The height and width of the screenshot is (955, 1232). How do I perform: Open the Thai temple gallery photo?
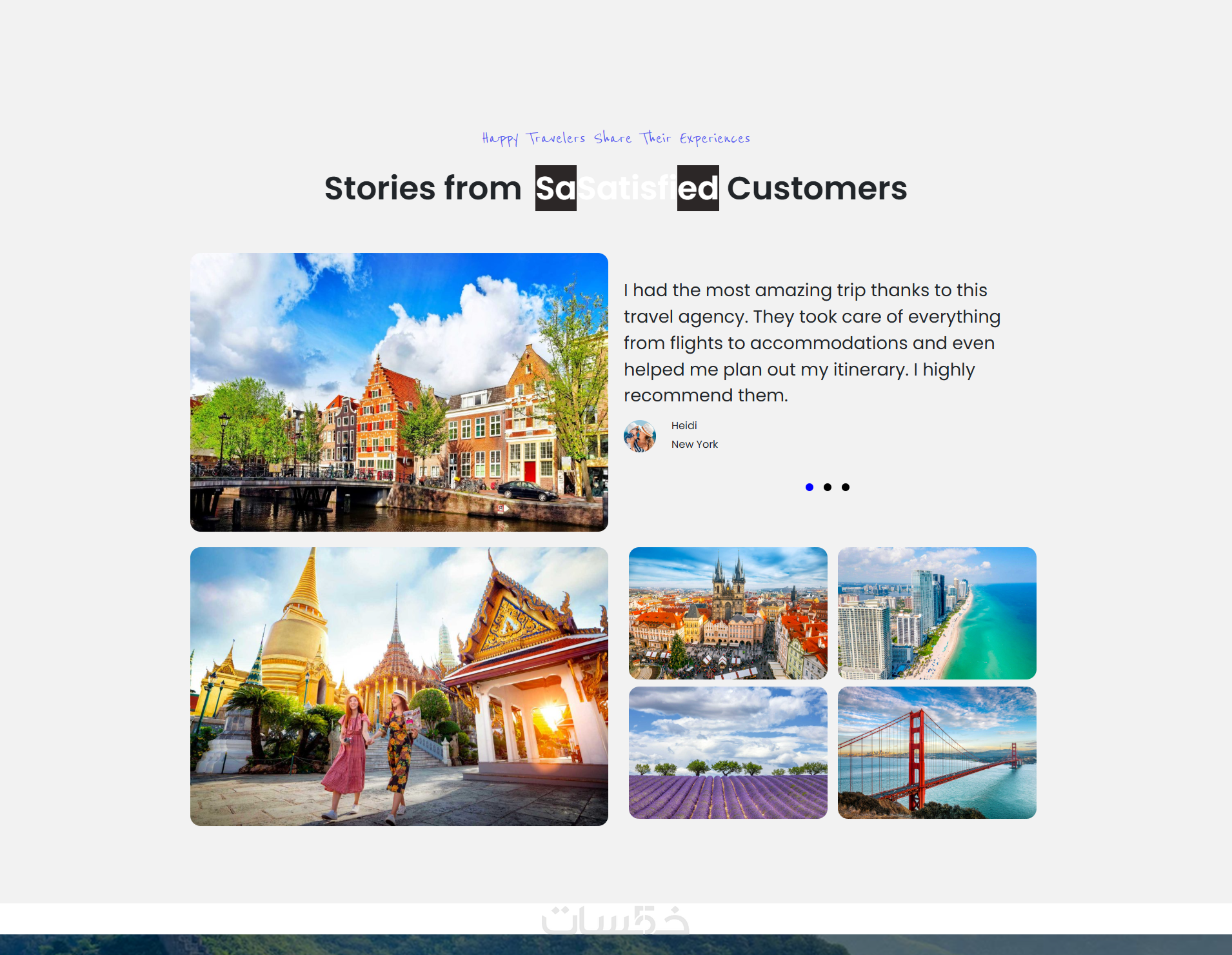[399, 686]
